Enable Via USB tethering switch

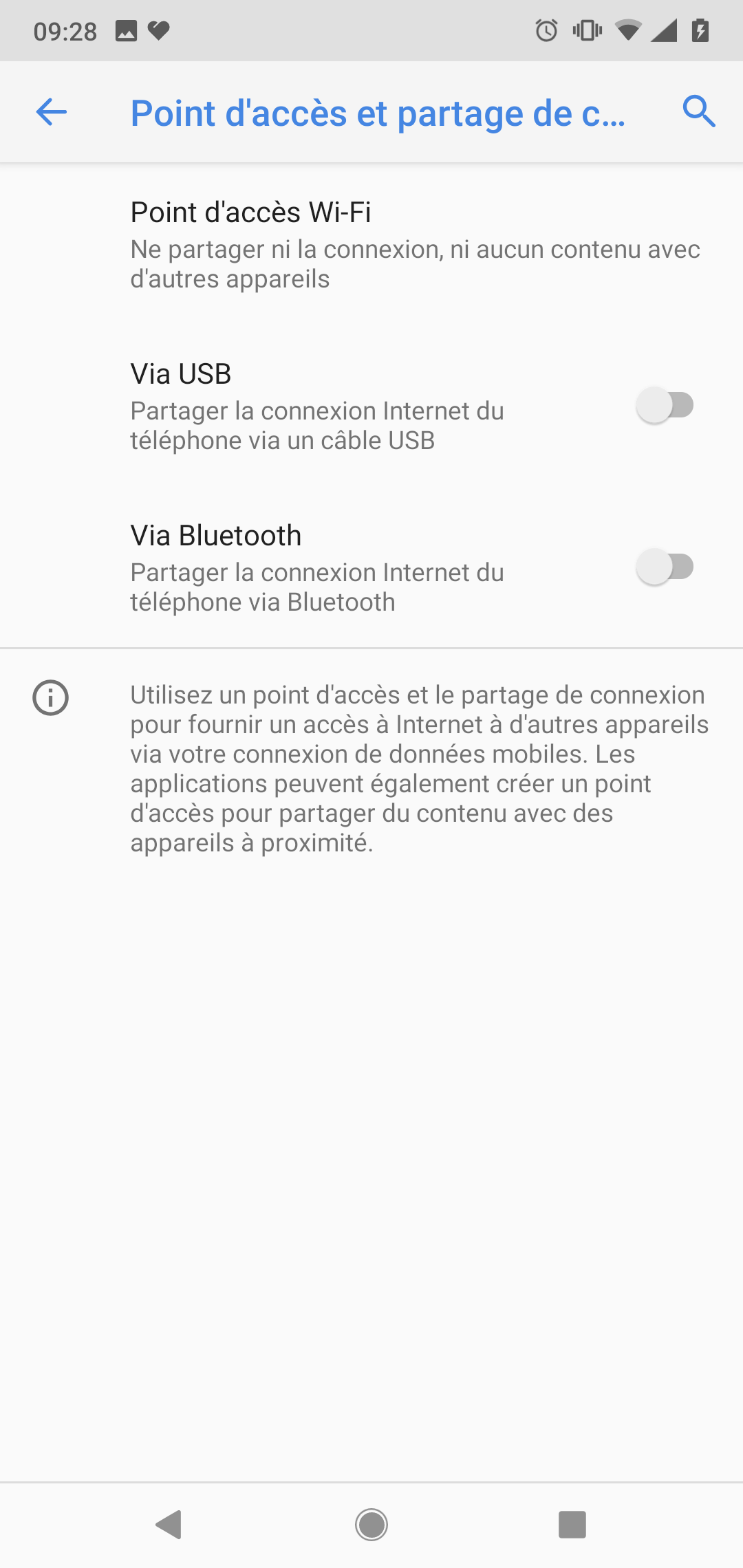(665, 406)
